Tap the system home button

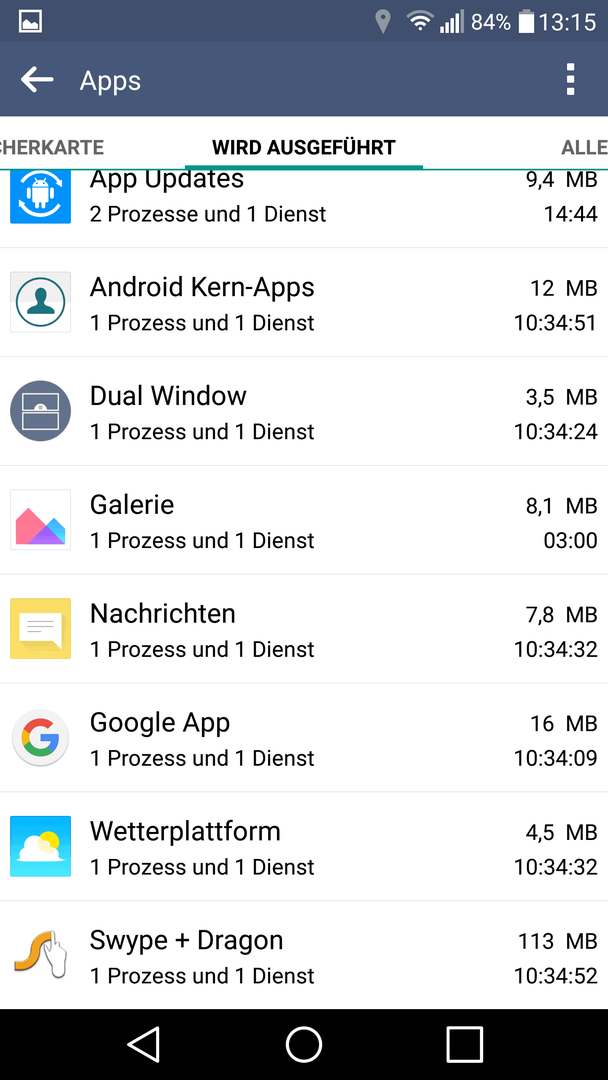point(304,1045)
